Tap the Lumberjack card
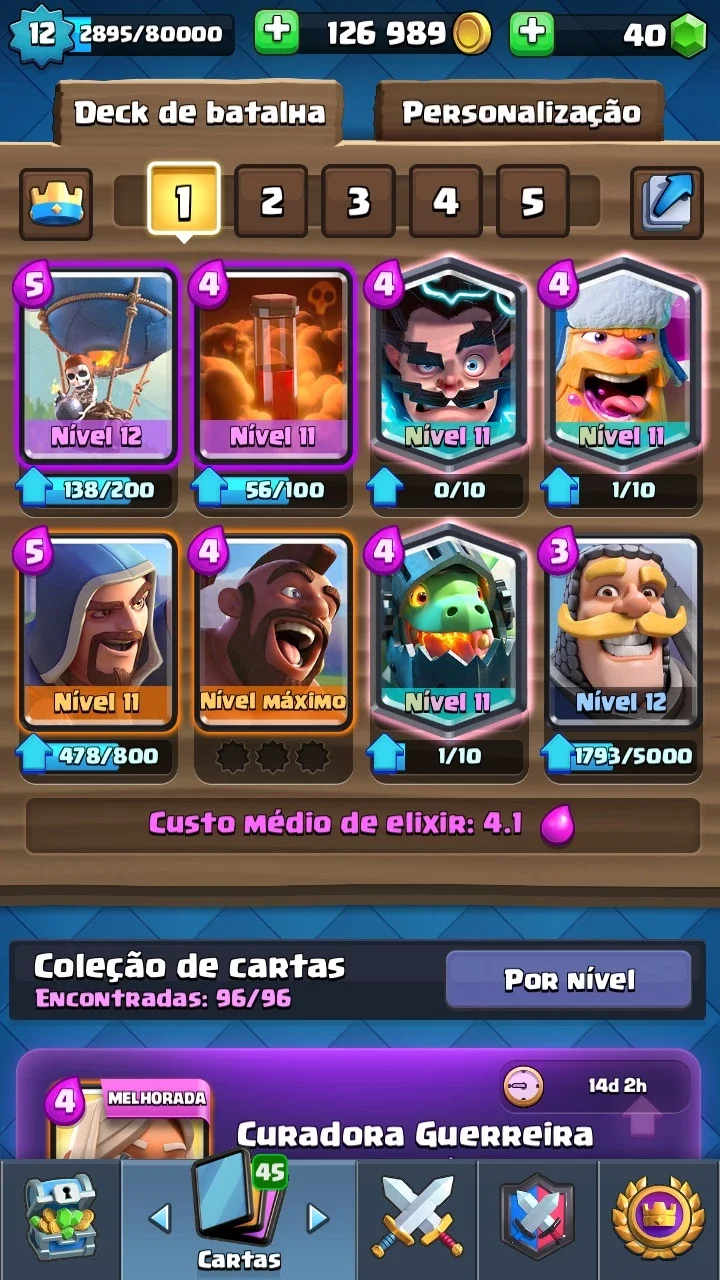 [x=622, y=366]
